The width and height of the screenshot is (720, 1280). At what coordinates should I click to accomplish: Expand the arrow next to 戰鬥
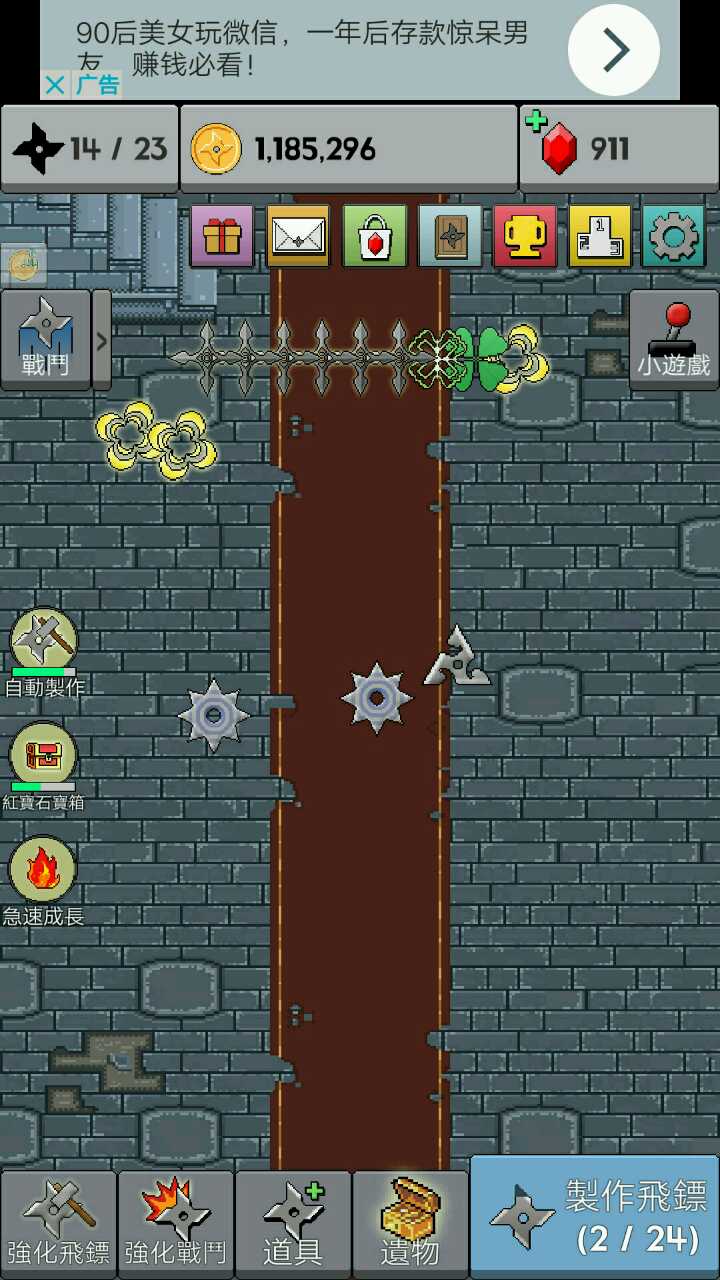click(101, 340)
